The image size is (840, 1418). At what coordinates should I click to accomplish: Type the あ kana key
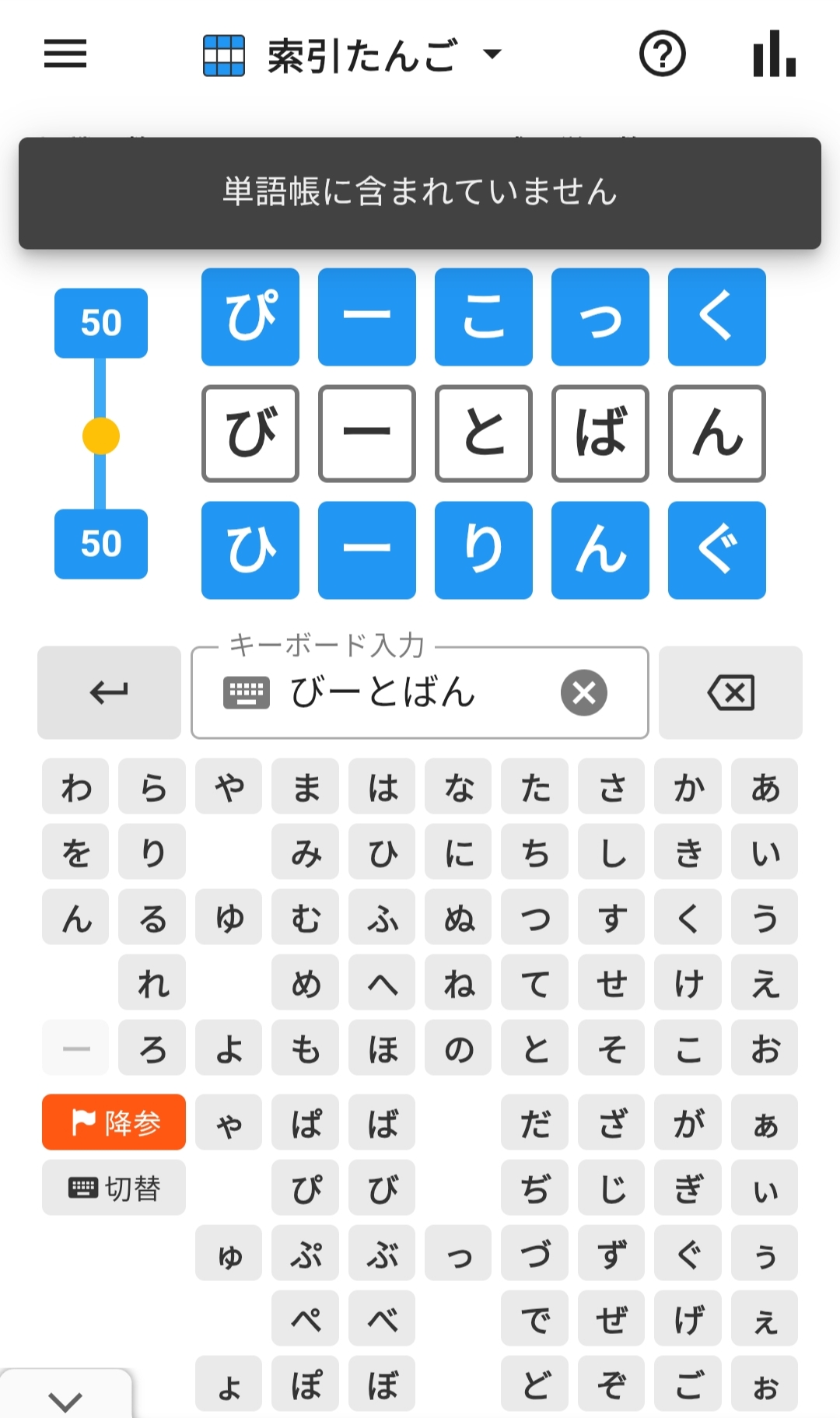(x=765, y=786)
